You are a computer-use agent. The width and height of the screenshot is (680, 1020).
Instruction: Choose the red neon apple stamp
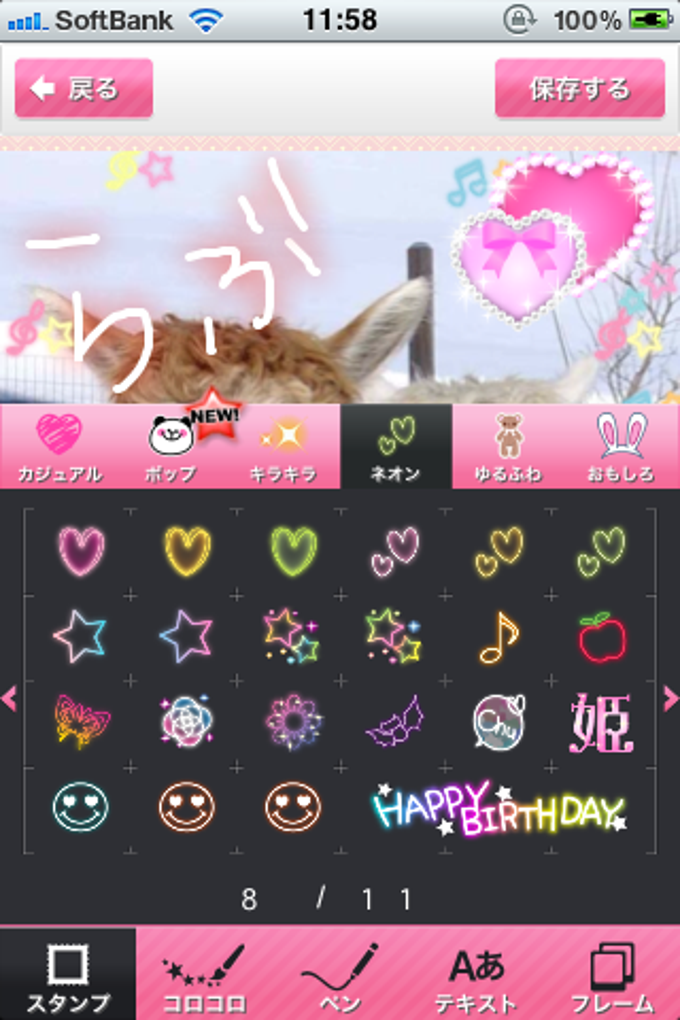coord(602,637)
